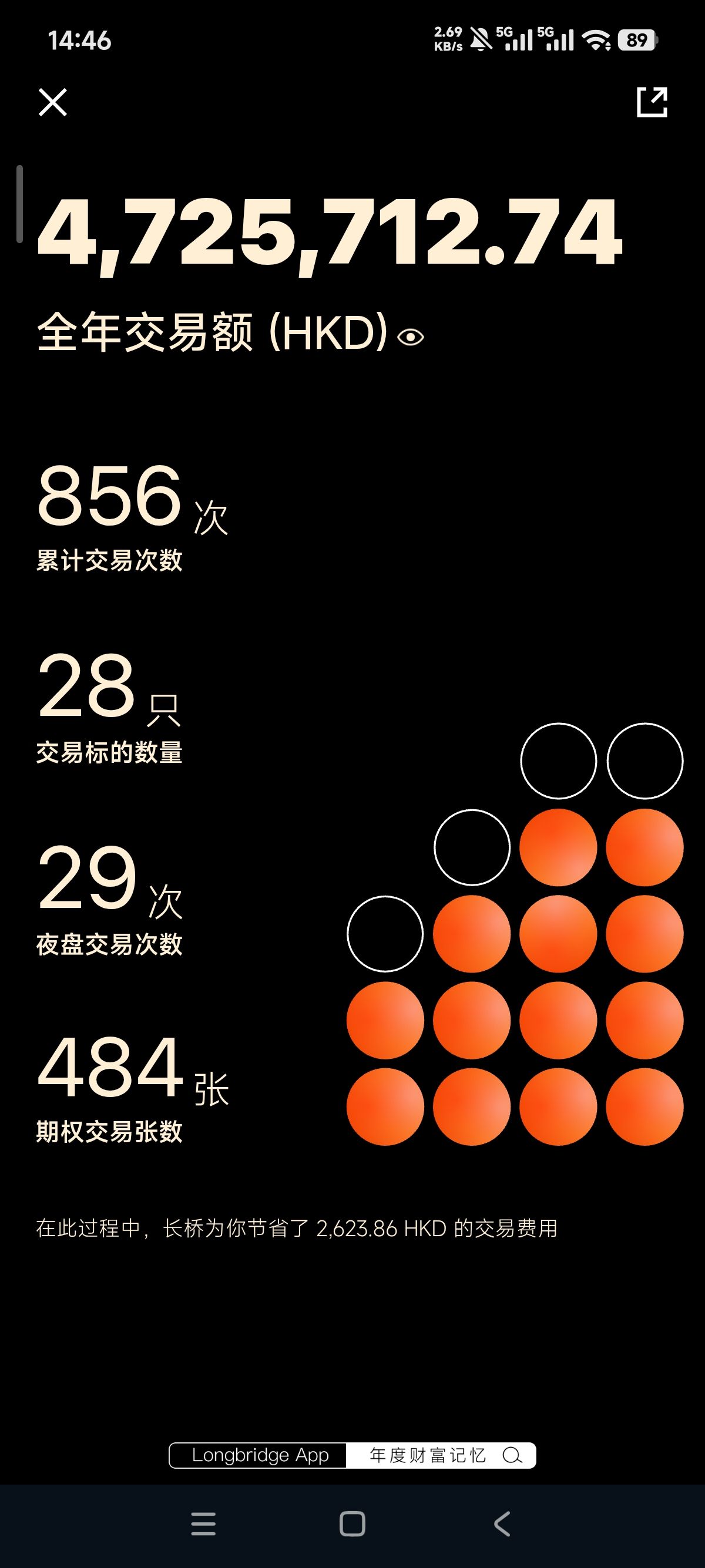Hide the yearly trading amount
This screenshot has height=1568, width=705.
pyautogui.click(x=410, y=337)
